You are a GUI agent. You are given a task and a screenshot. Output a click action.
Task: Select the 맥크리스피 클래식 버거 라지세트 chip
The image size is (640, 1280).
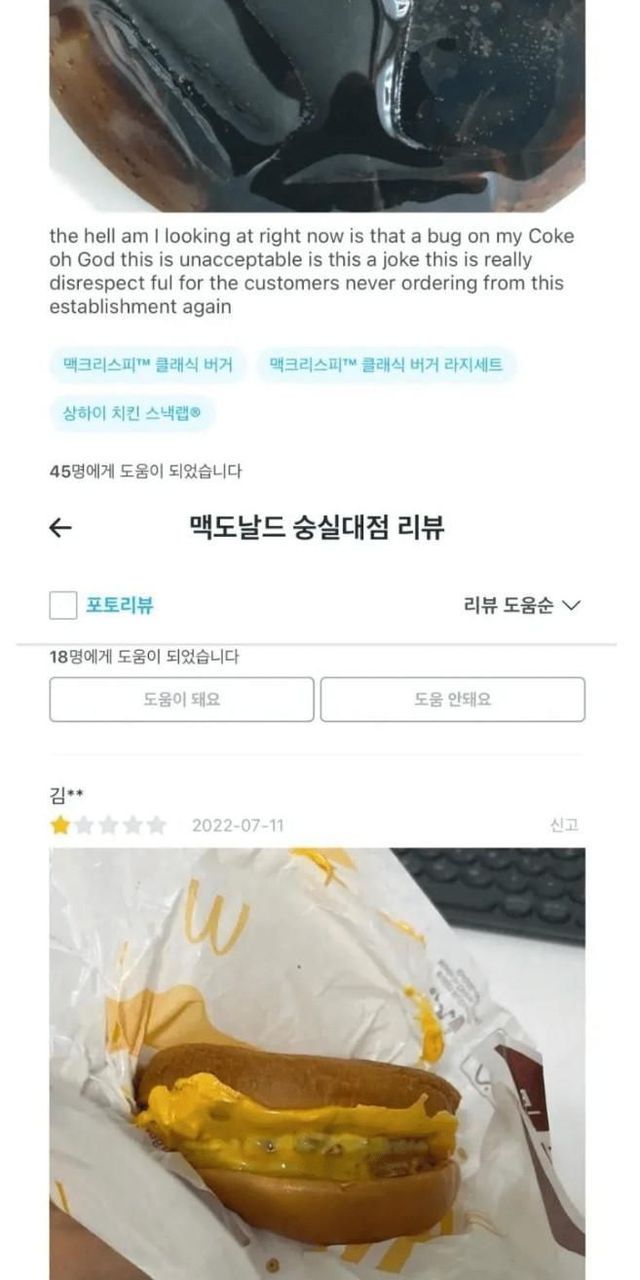click(x=386, y=365)
